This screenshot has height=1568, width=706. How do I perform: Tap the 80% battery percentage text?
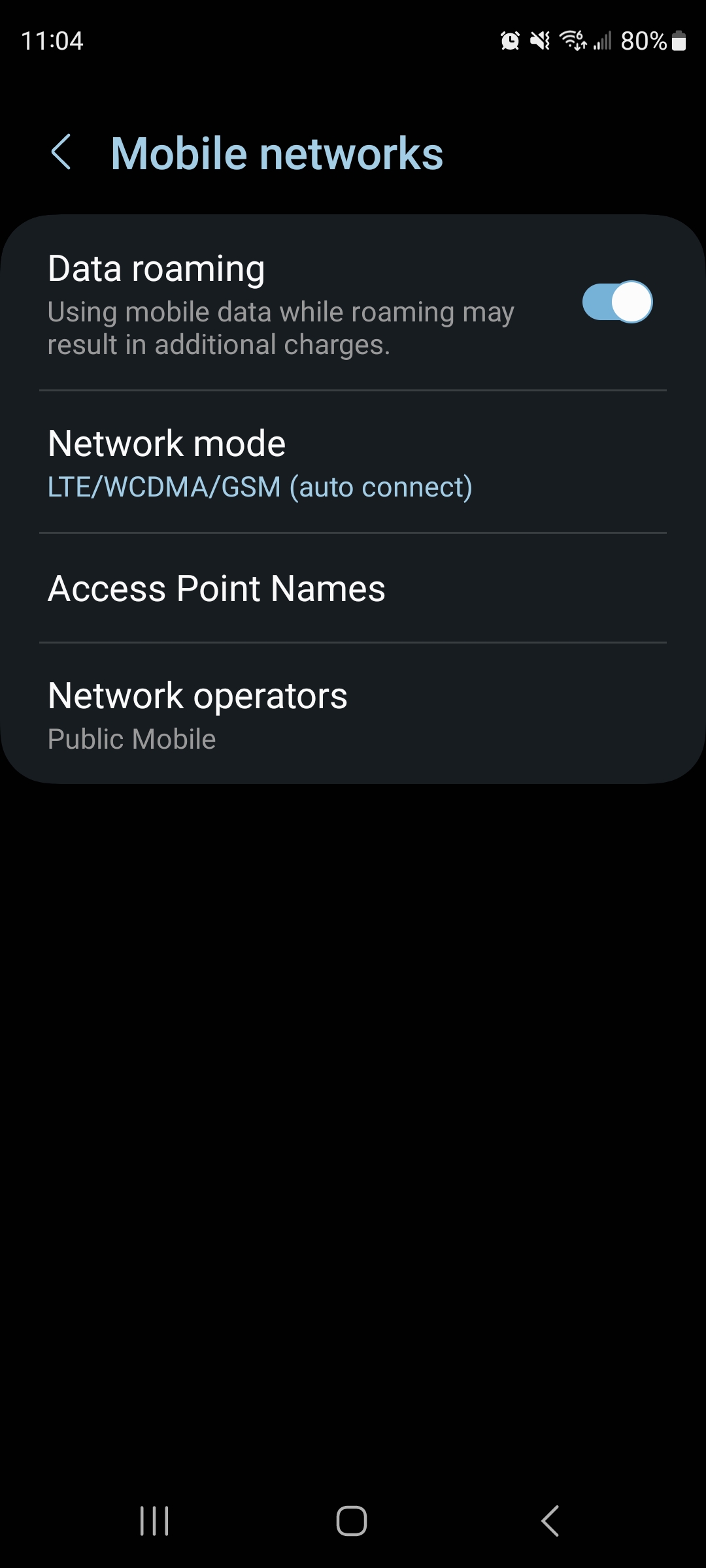(x=644, y=41)
